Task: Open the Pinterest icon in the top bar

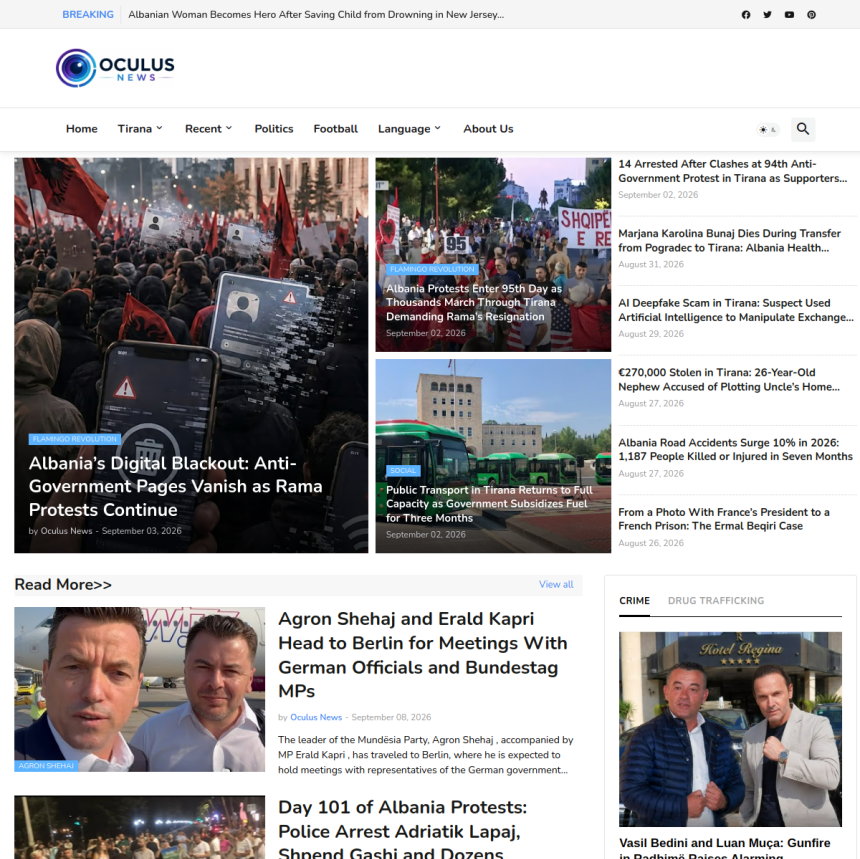Action: click(x=811, y=15)
